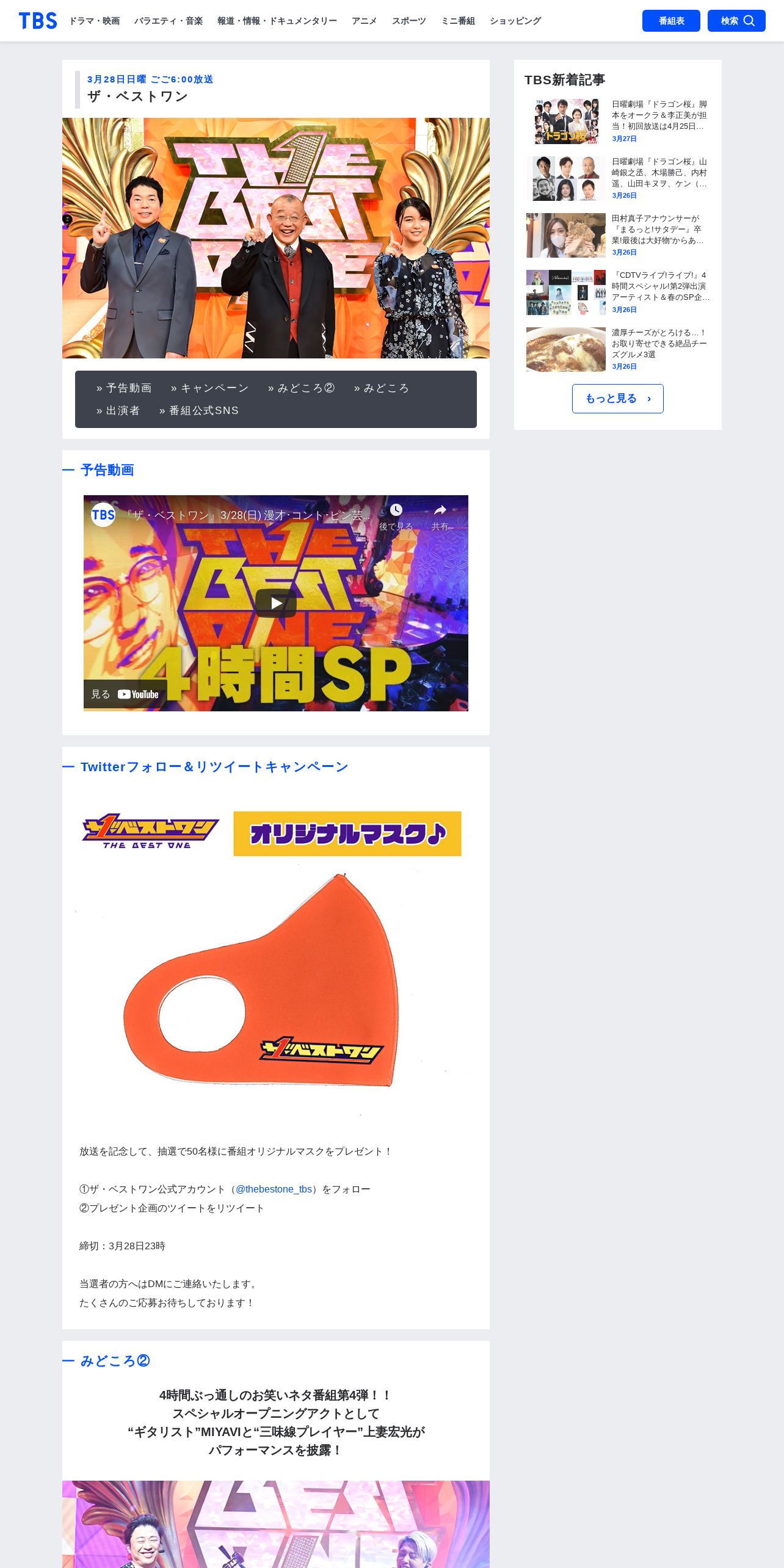784x1568 pixels.
Task: Jump to the 予告動画 section link
Action: click(124, 388)
